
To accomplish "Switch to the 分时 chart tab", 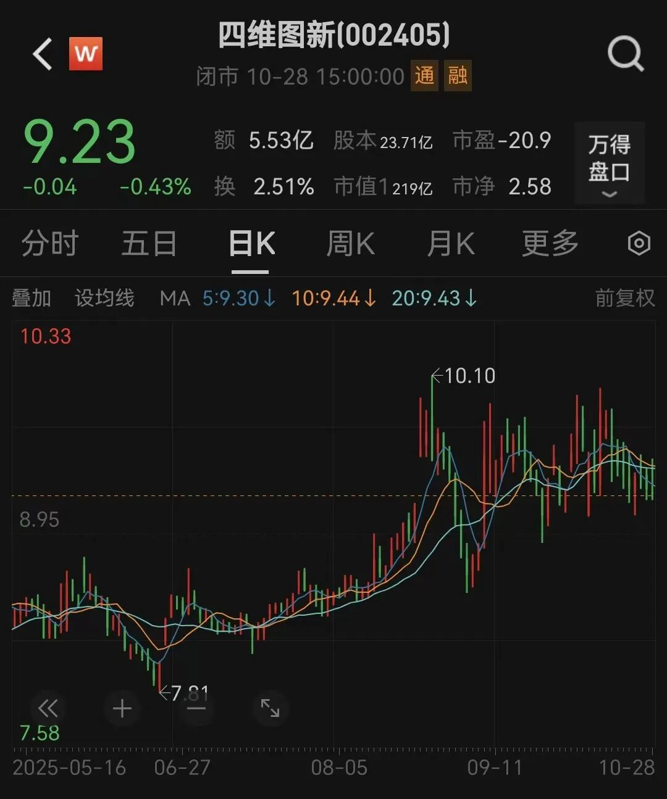I will click(x=49, y=243).
